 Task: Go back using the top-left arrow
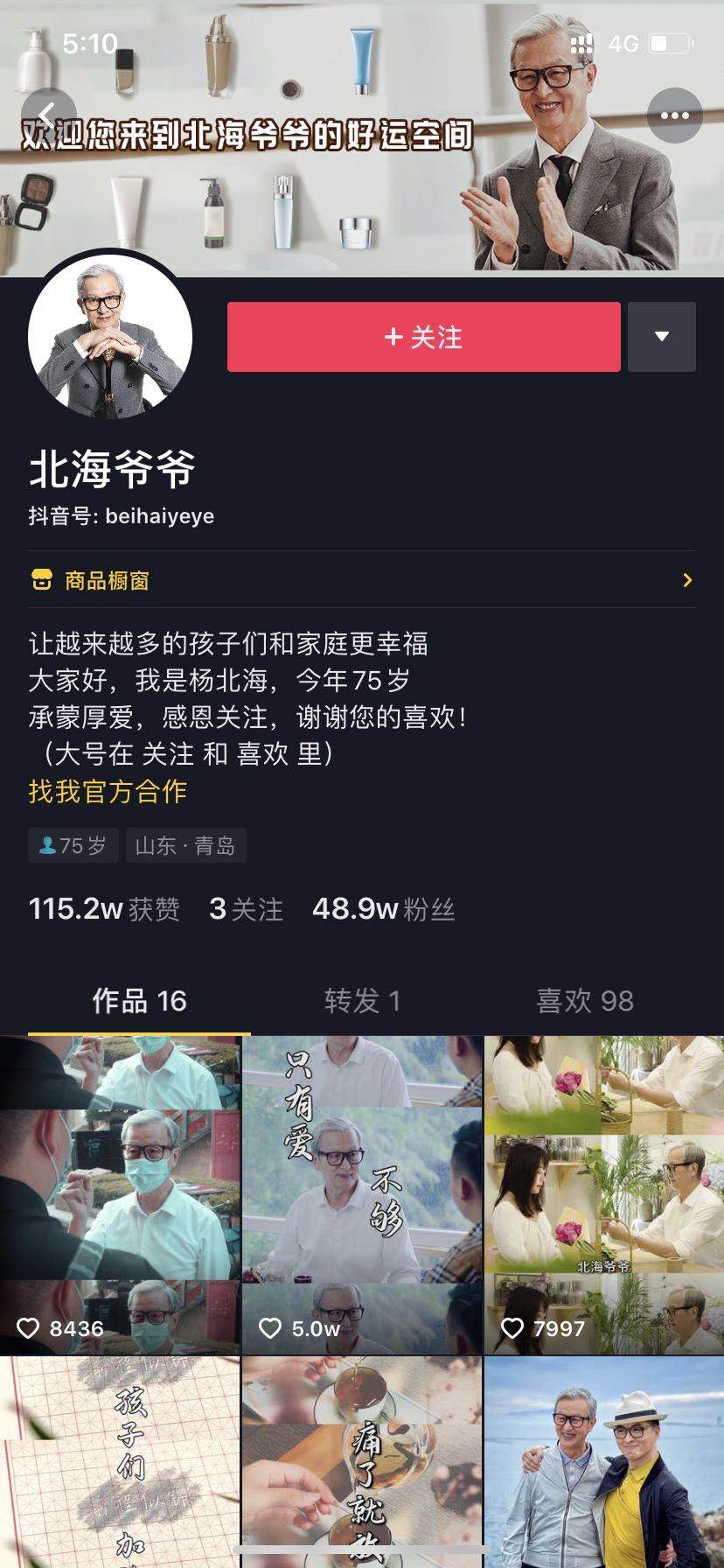point(47,115)
